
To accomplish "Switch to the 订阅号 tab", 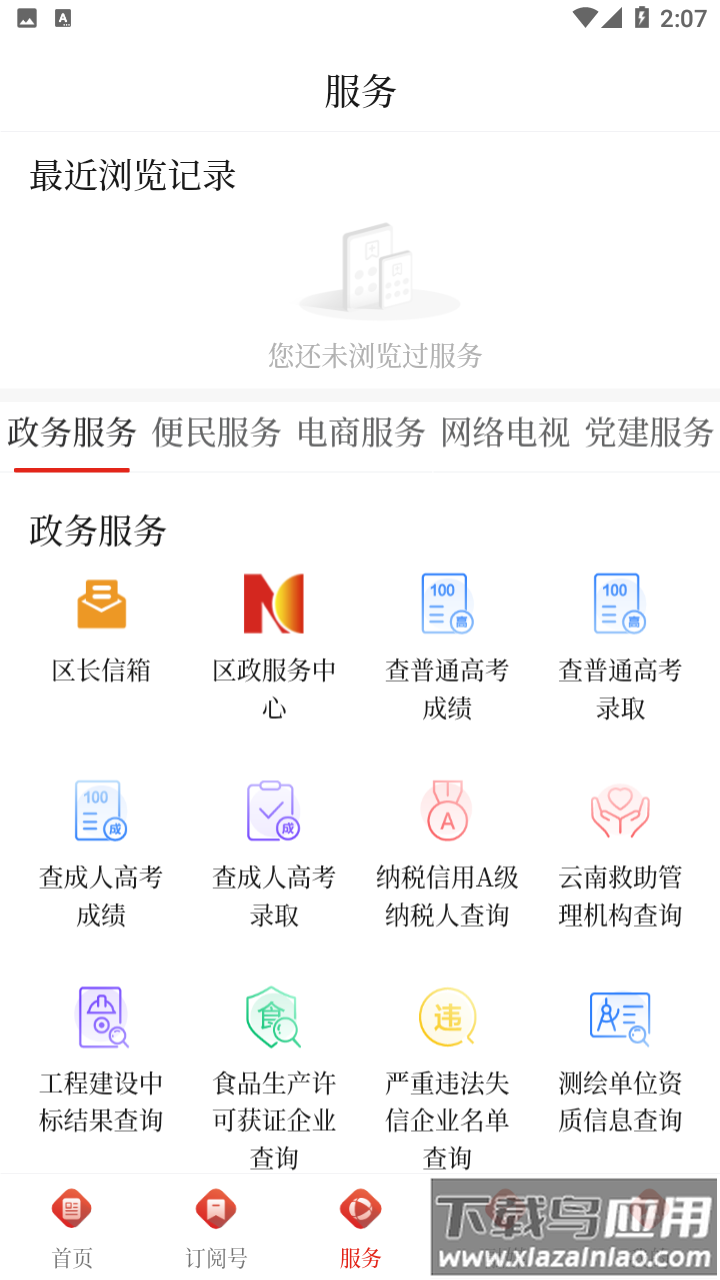I will [216, 1227].
